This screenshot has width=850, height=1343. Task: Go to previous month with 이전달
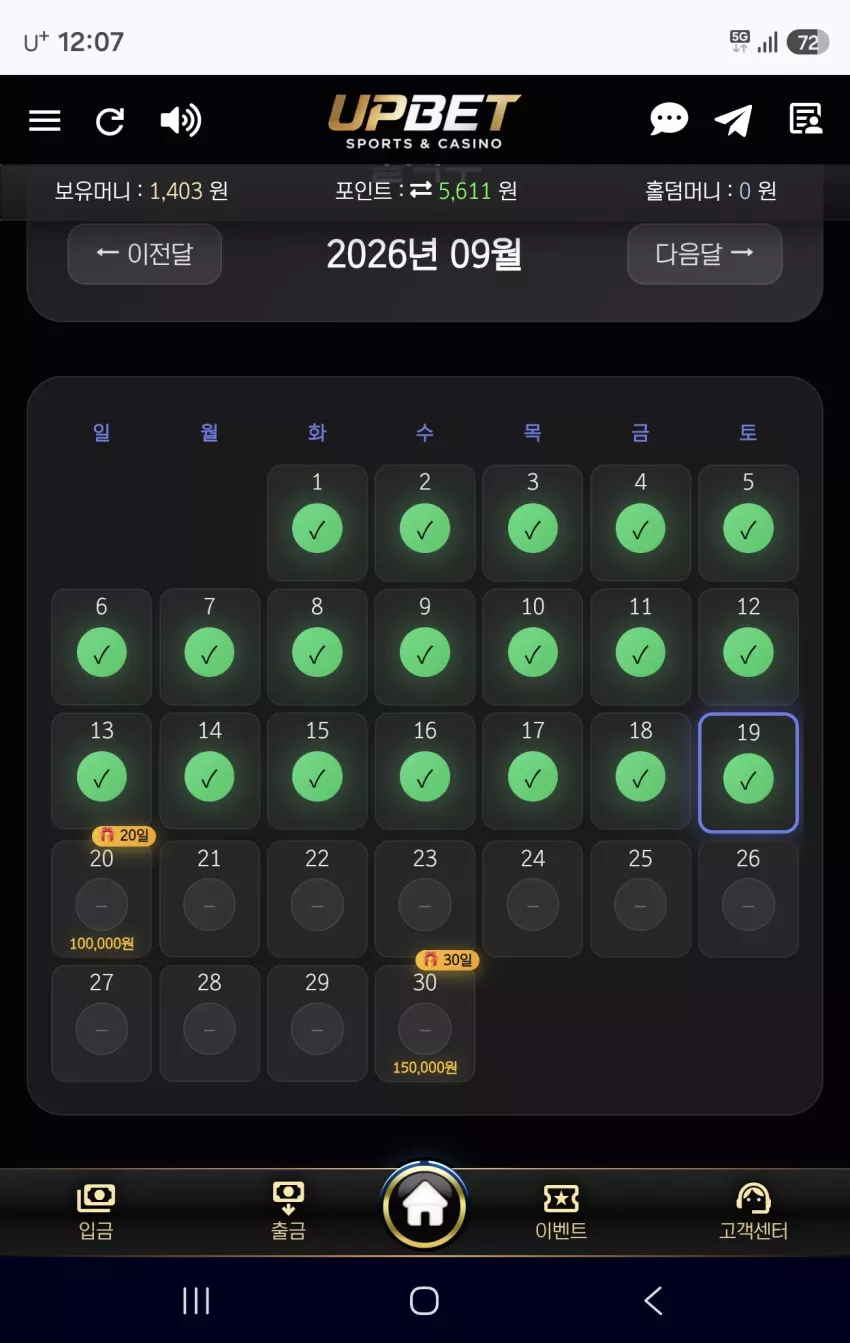[144, 254]
